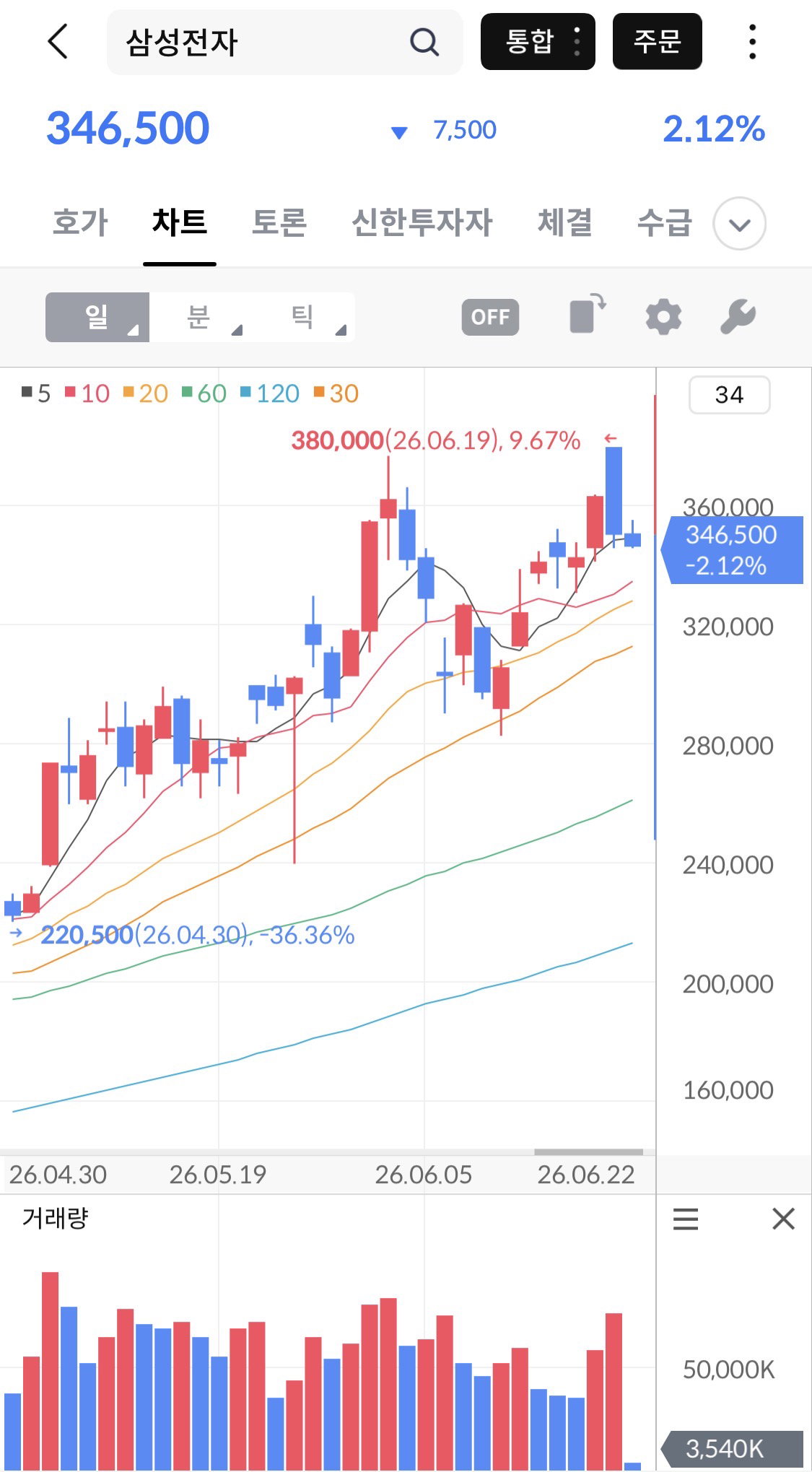Tap the 주문 order button
The height and width of the screenshot is (1472, 812).
(x=657, y=42)
